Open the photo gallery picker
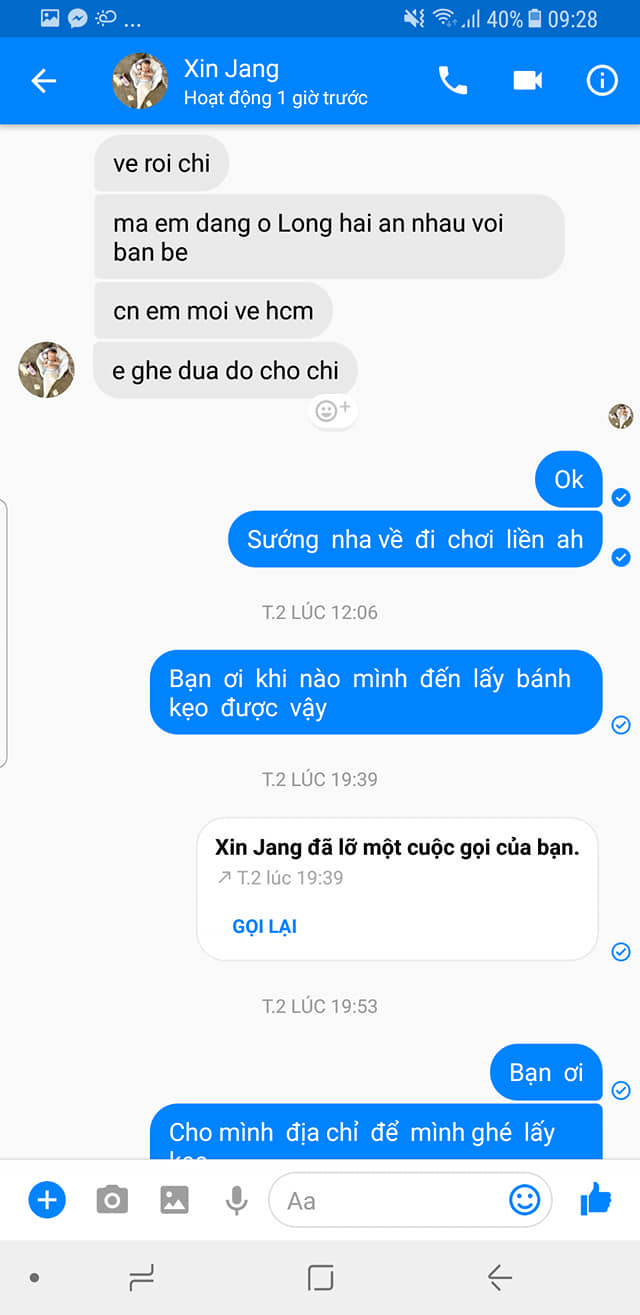640x1315 pixels. coord(175,1199)
